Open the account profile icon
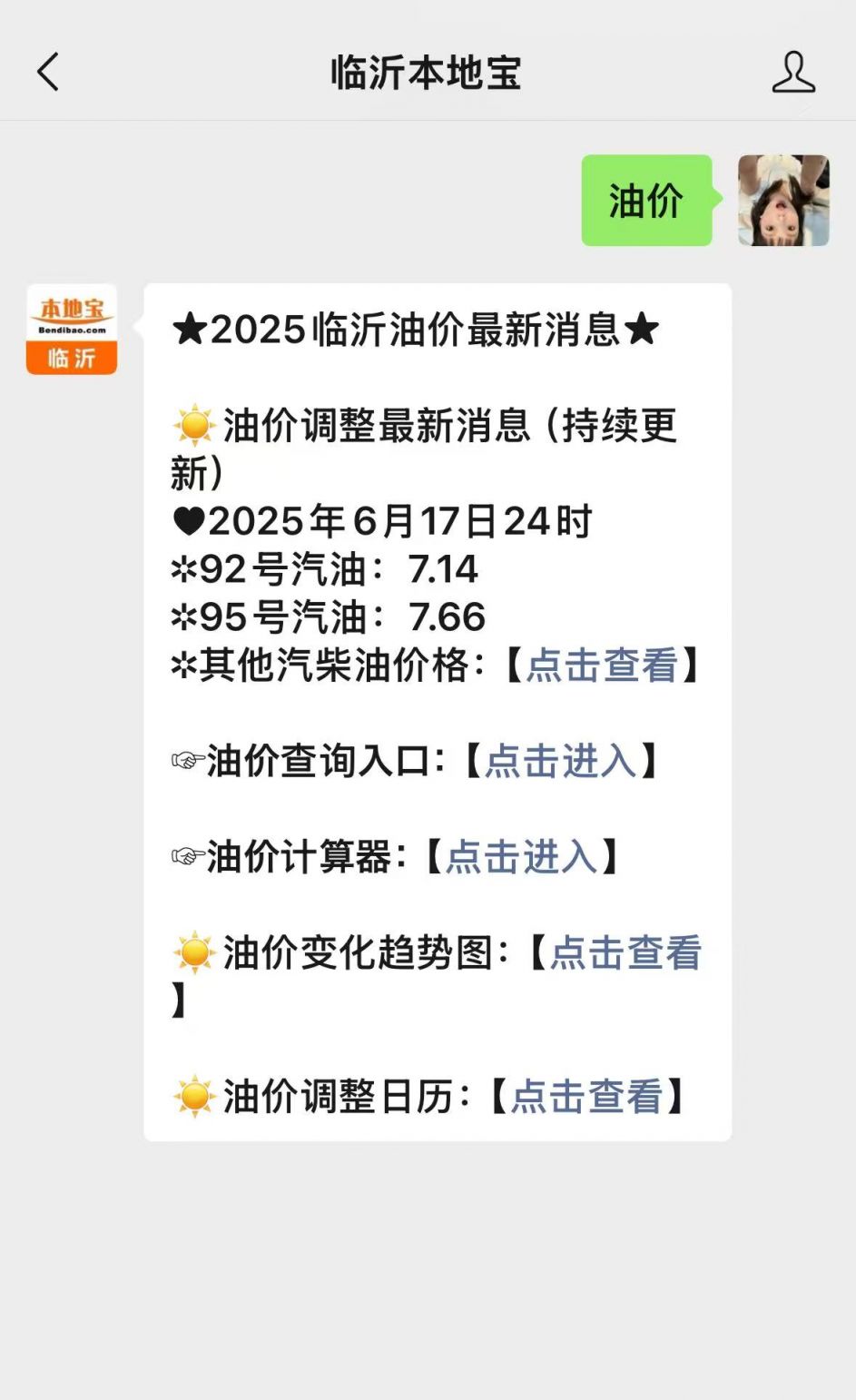Viewport: 856px width, 1400px height. [793, 72]
